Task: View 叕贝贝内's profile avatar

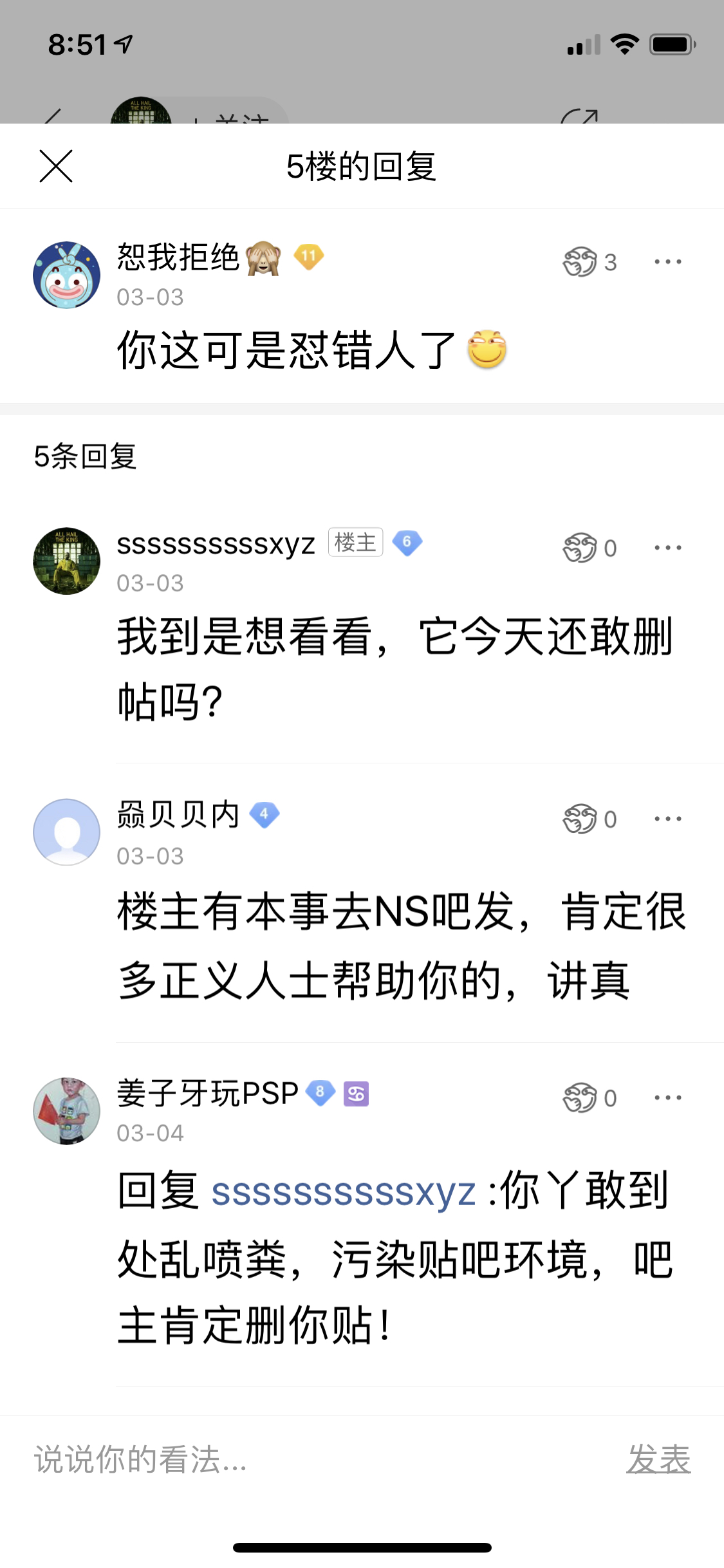Action: pos(67,832)
